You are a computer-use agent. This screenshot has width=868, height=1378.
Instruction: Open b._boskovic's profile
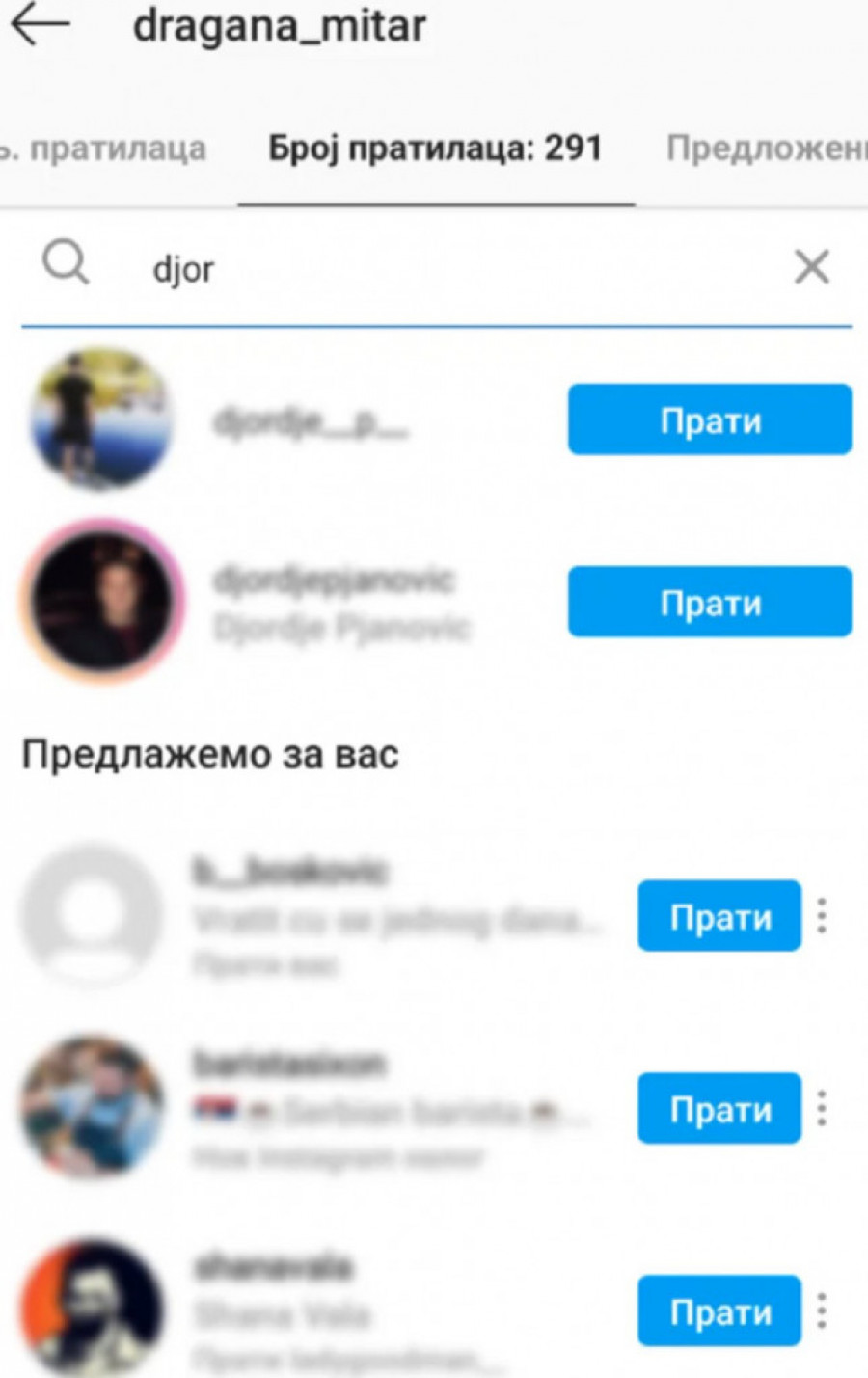pos(289,872)
